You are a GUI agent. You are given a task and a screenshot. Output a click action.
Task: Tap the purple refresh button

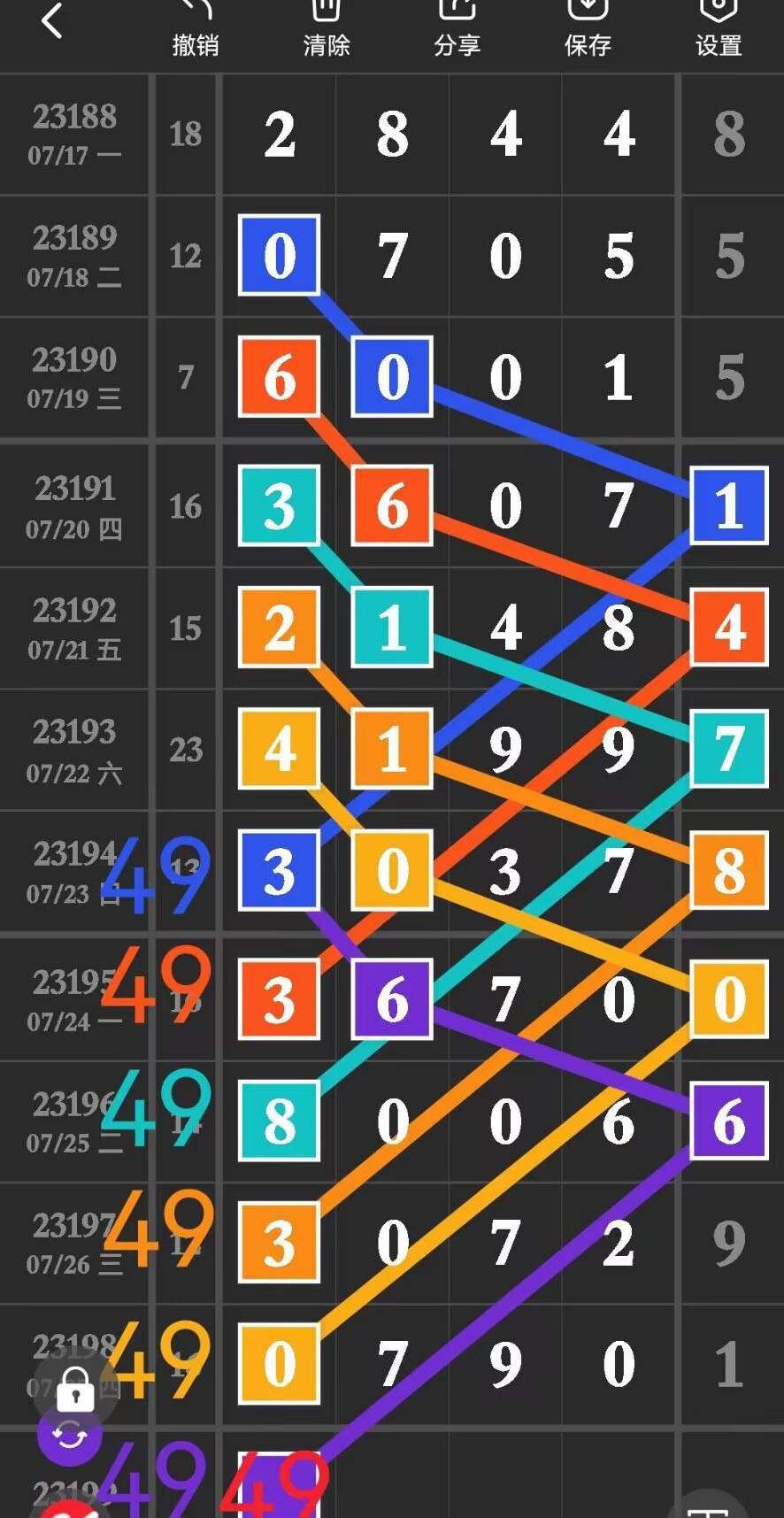[x=69, y=1435]
